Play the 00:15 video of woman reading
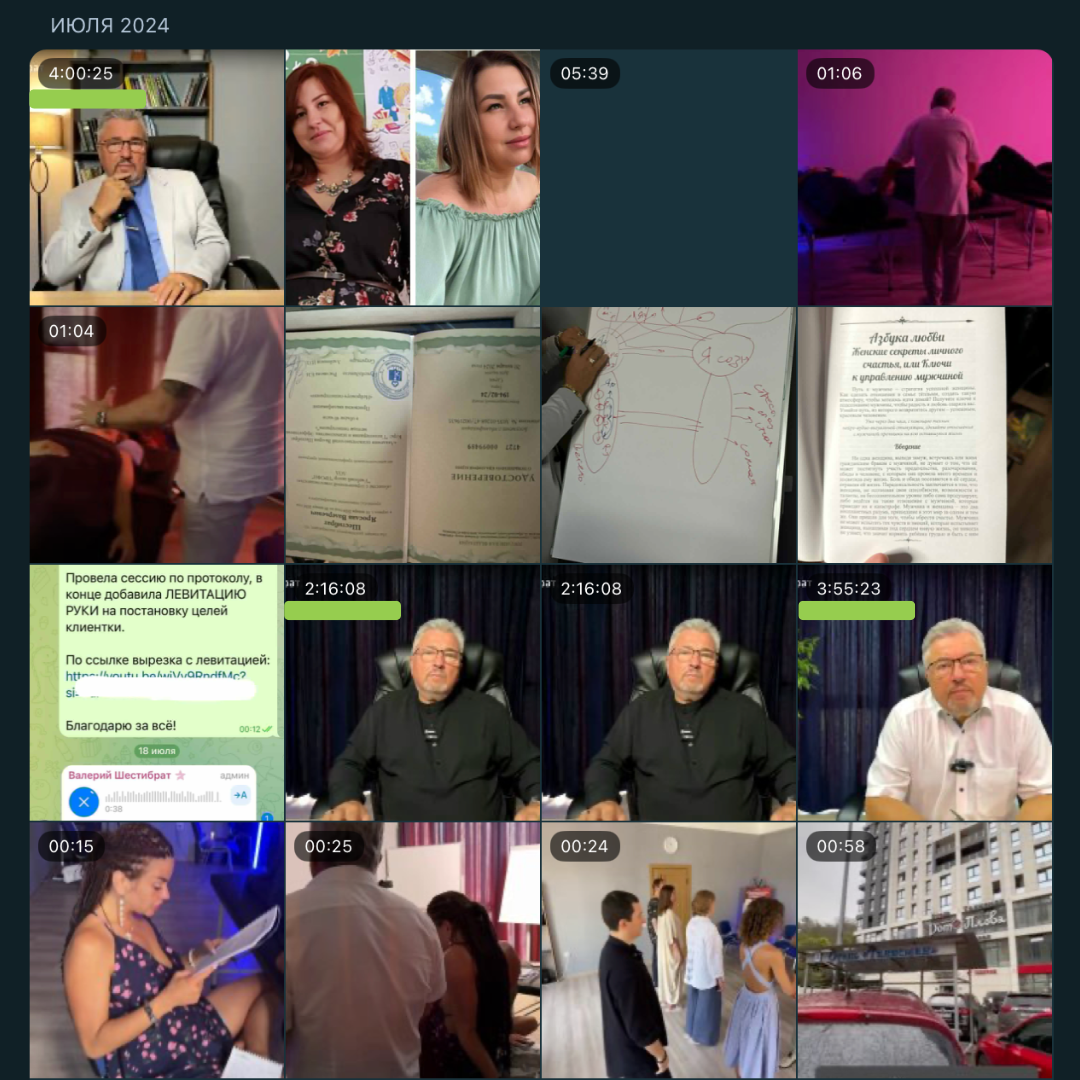Image resolution: width=1080 pixels, height=1080 pixels. pos(156,949)
